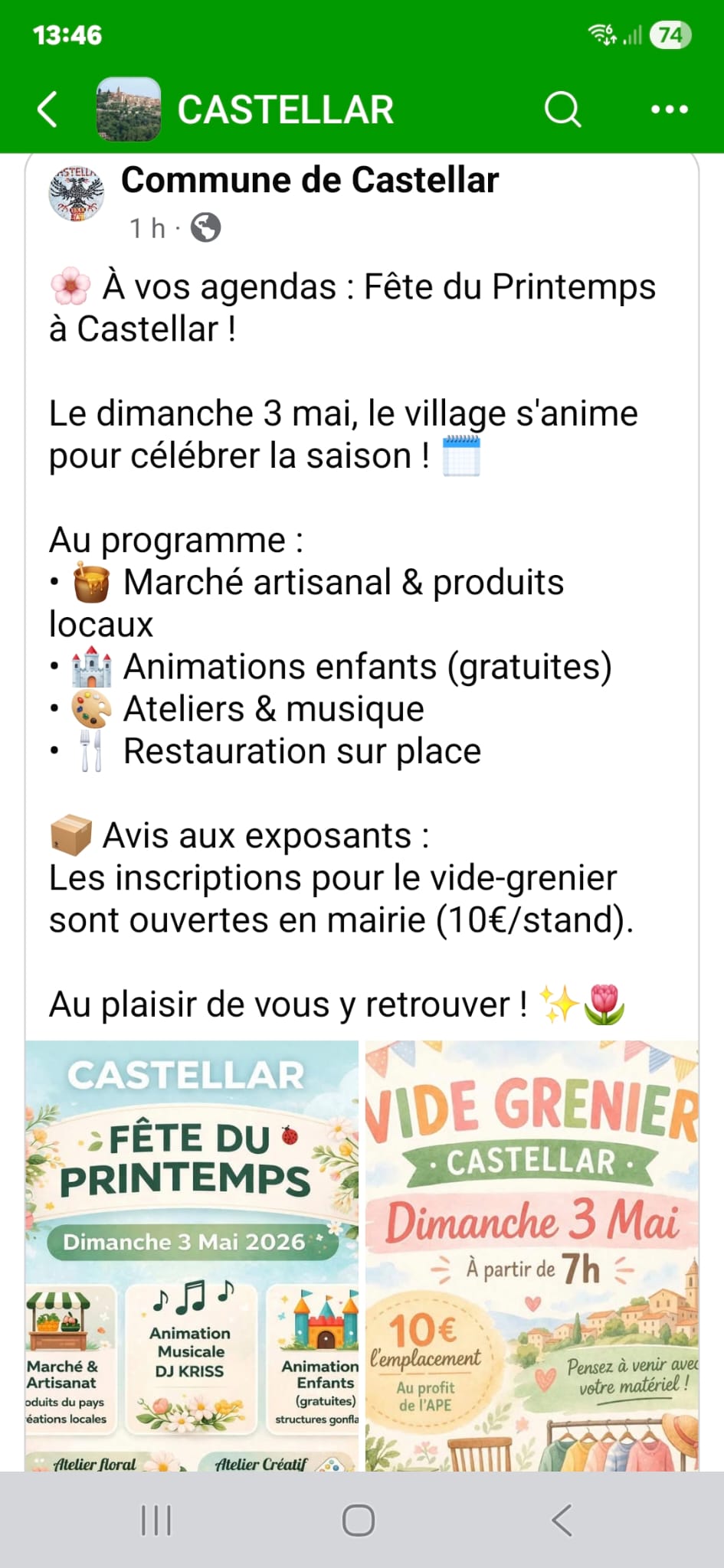Search within the Castellar page
Image resolution: width=724 pixels, height=1568 pixels.
click(x=562, y=109)
